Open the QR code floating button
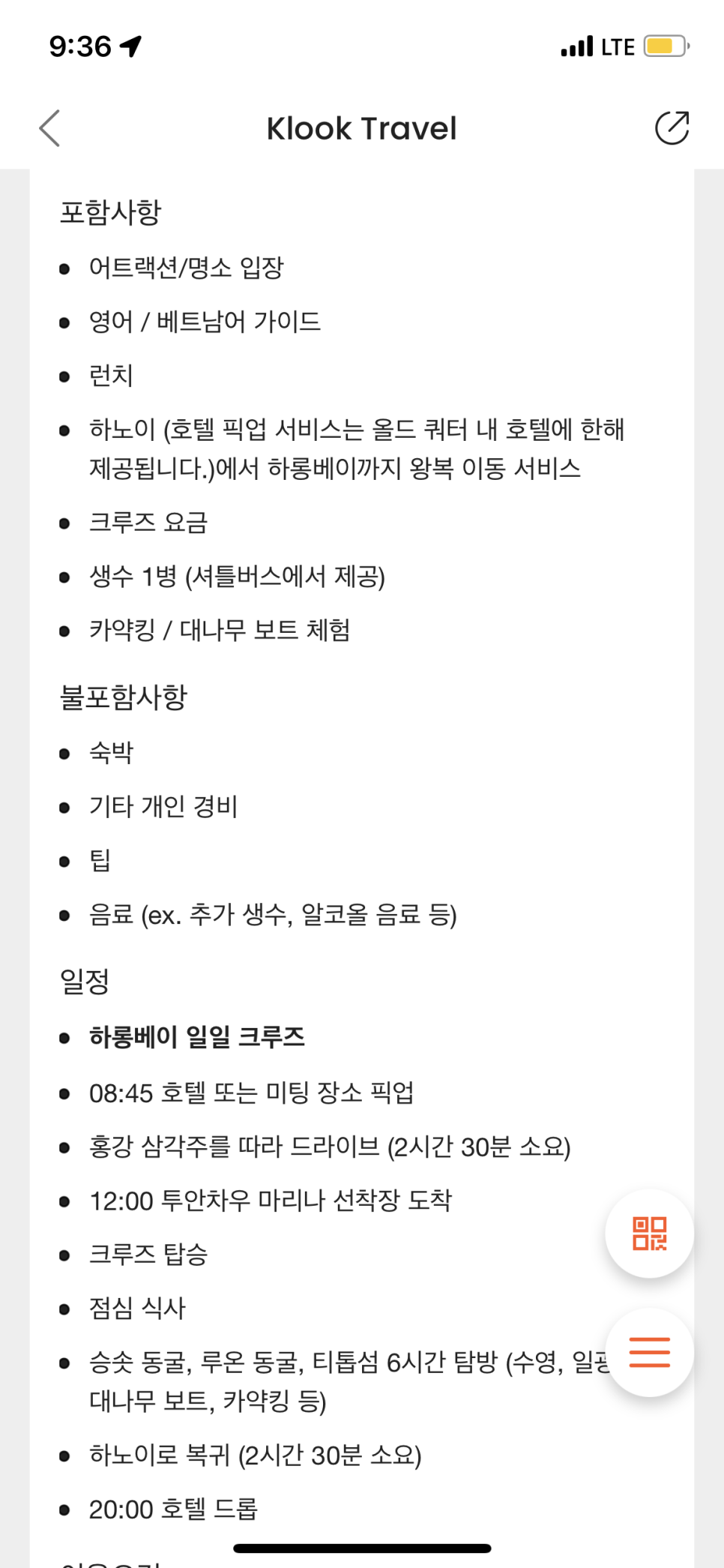Viewport: 724px width, 1568px height. [x=649, y=1234]
